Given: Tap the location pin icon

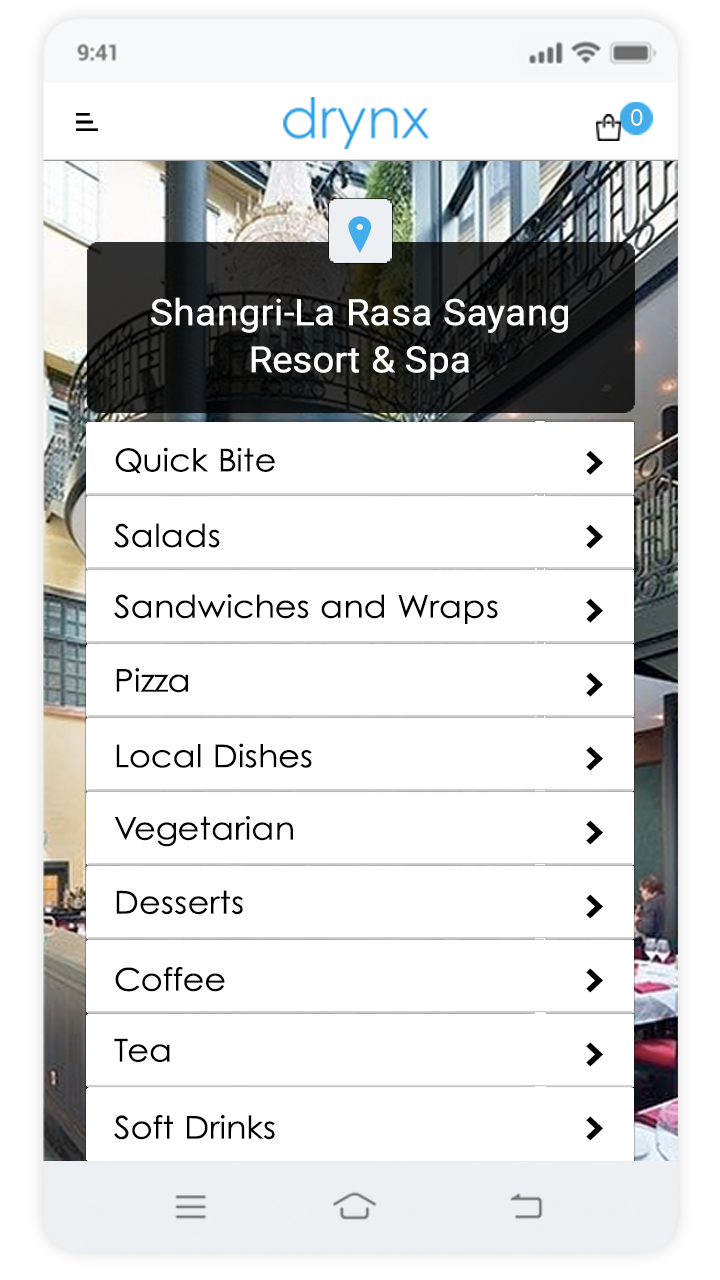Looking at the screenshot, I should 360,232.
